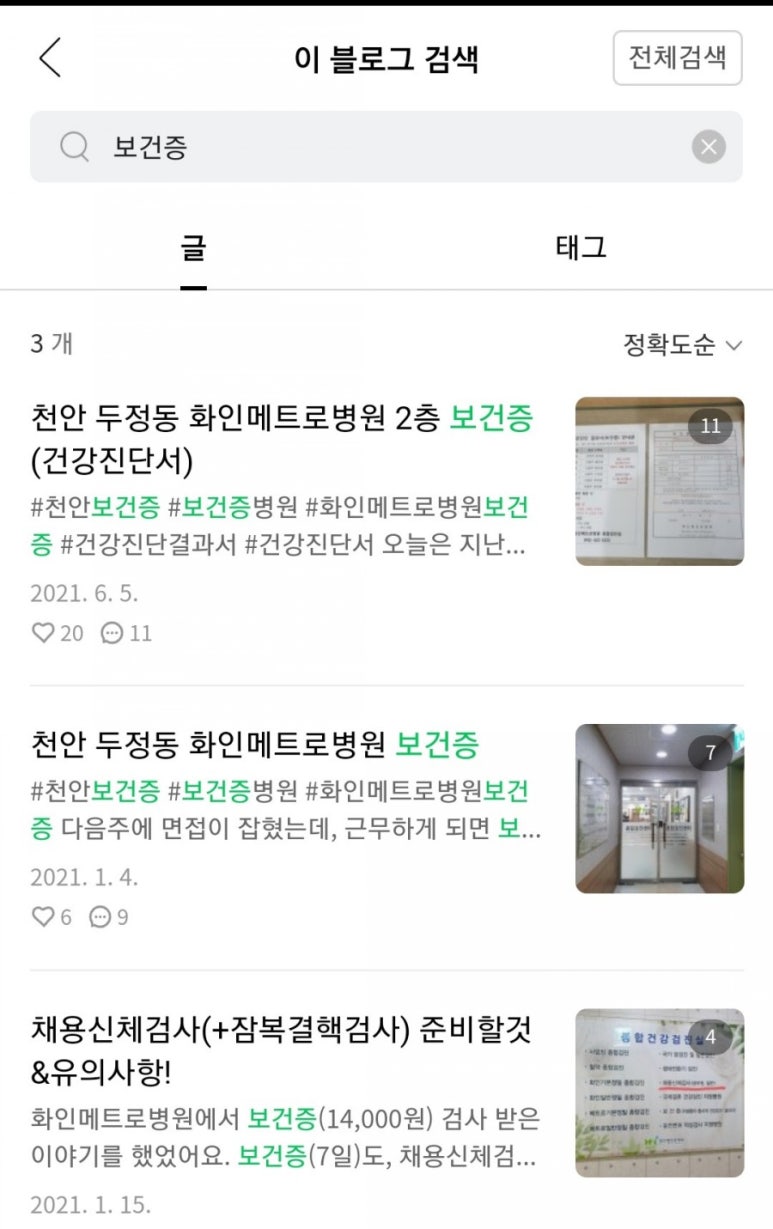View thumbnail with 11 photos
Screen dimensions: 773x1229
coord(659,481)
